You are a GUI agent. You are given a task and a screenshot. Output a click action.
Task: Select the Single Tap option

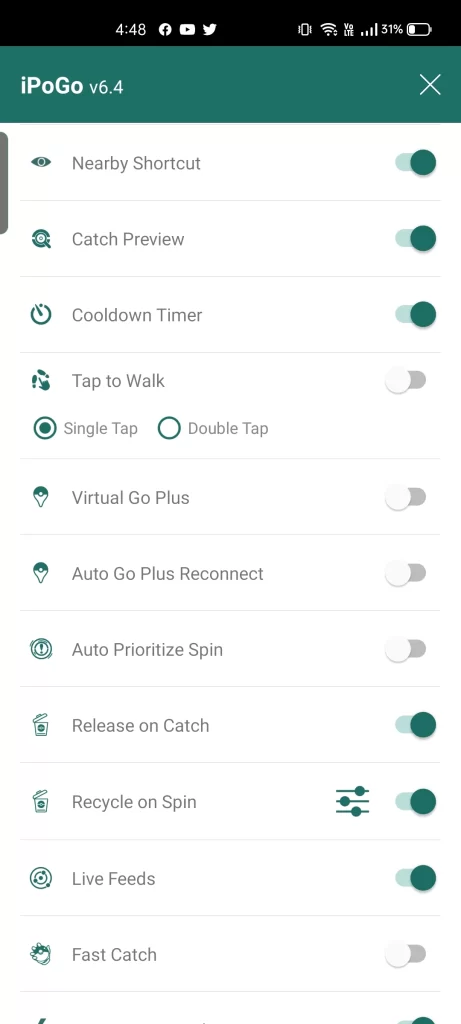pos(86,428)
